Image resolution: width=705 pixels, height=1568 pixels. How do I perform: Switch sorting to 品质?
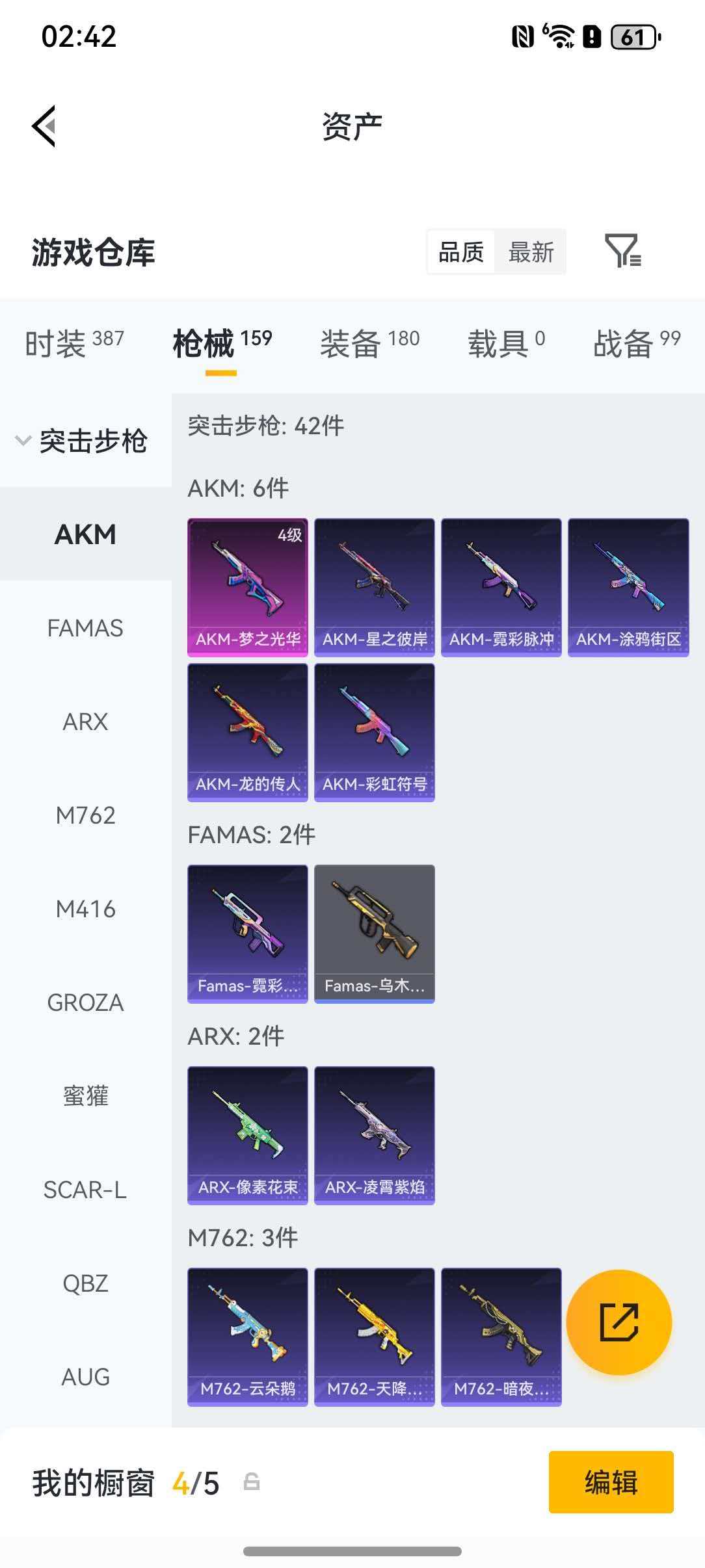pyautogui.click(x=460, y=252)
